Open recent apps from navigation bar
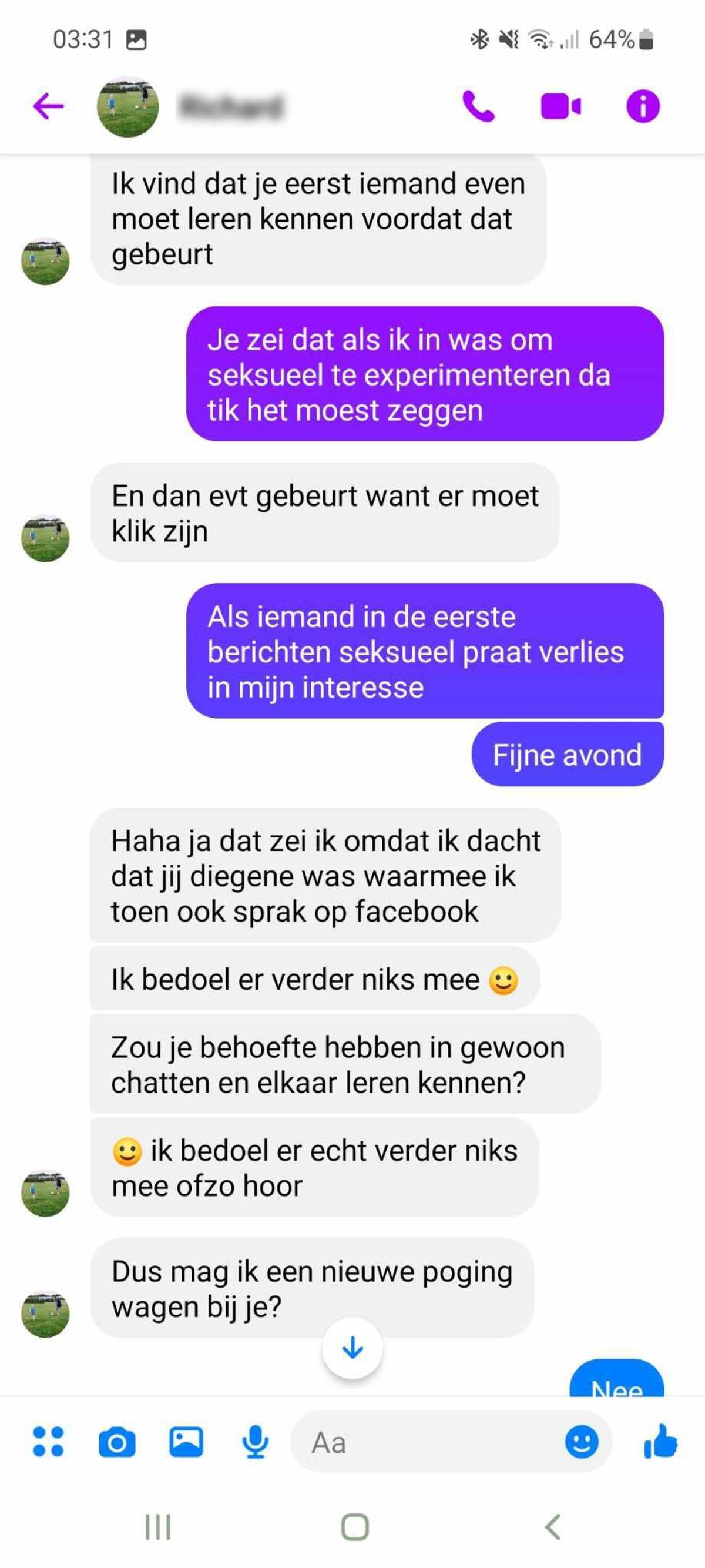The height and width of the screenshot is (1568, 705). click(x=157, y=1527)
